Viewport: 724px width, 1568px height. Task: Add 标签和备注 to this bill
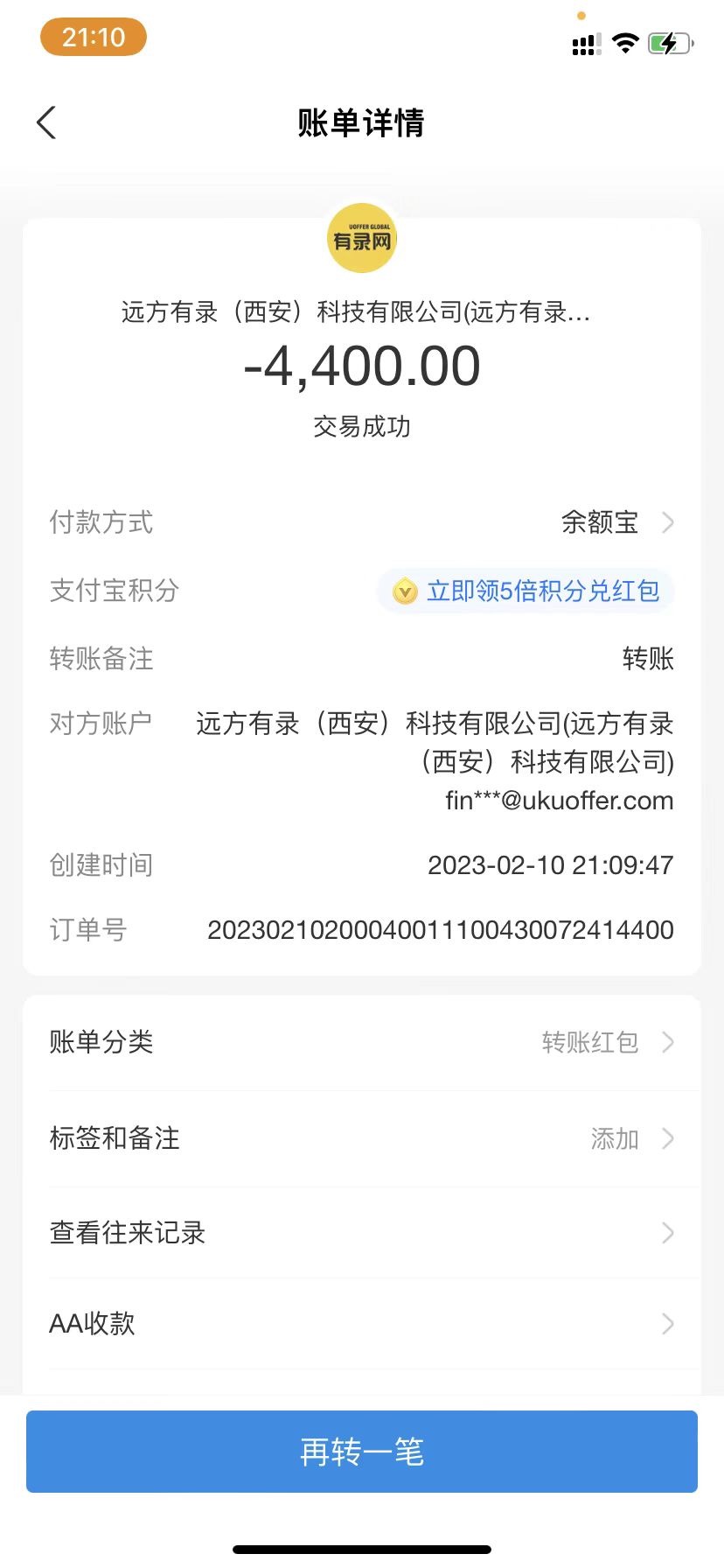pyautogui.click(x=362, y=1138)
